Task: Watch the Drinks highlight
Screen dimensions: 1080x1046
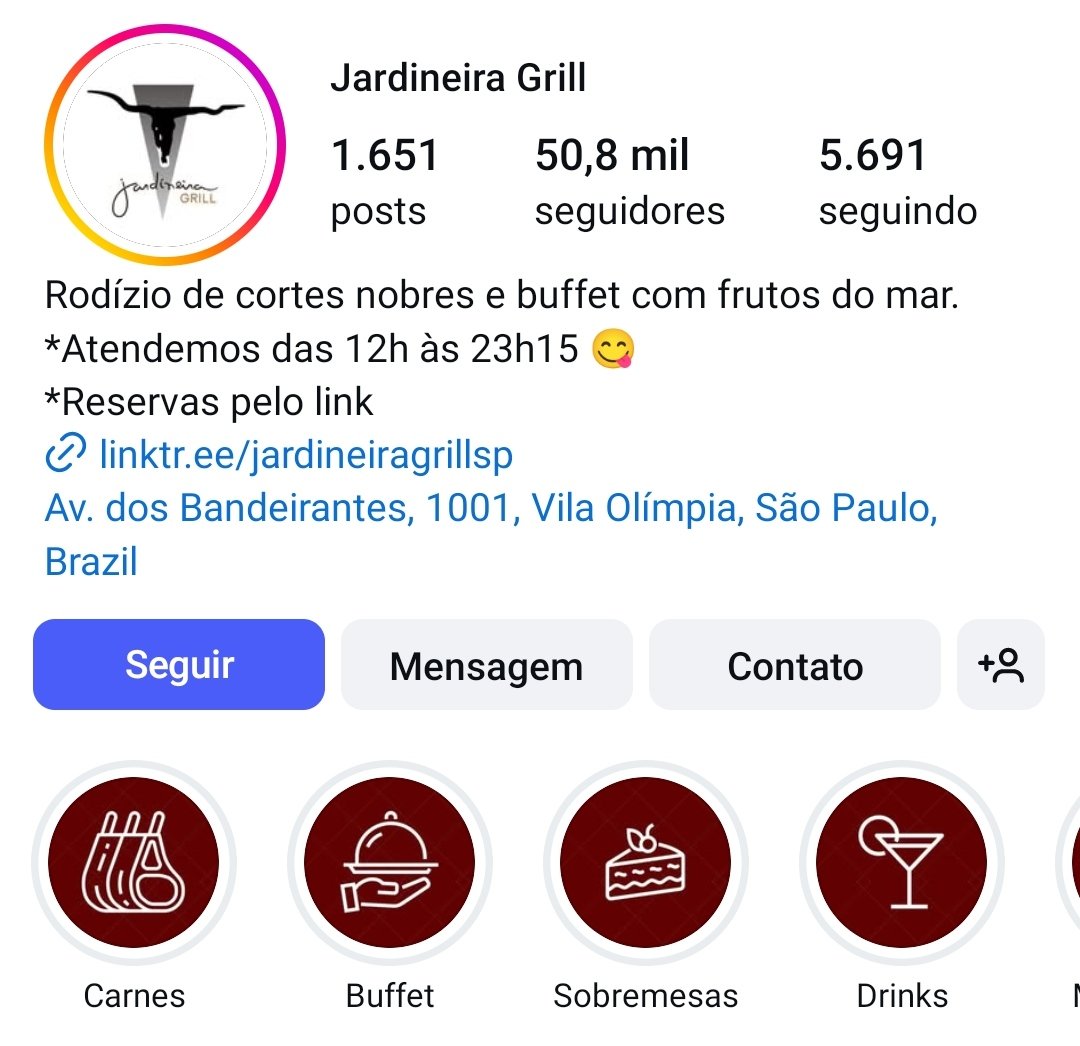Action: click(x=902, y=863)
